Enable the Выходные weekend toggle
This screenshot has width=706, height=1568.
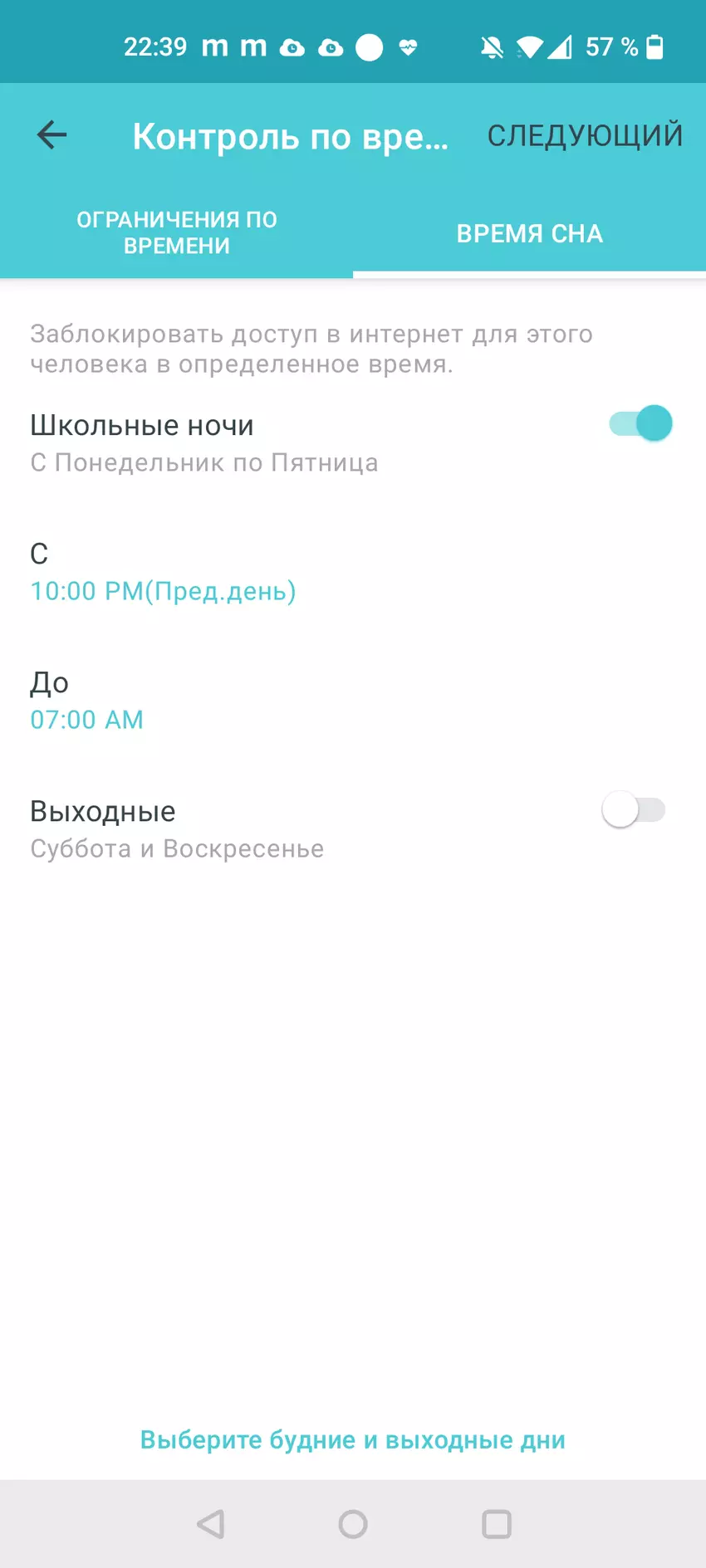click(634, 809)
